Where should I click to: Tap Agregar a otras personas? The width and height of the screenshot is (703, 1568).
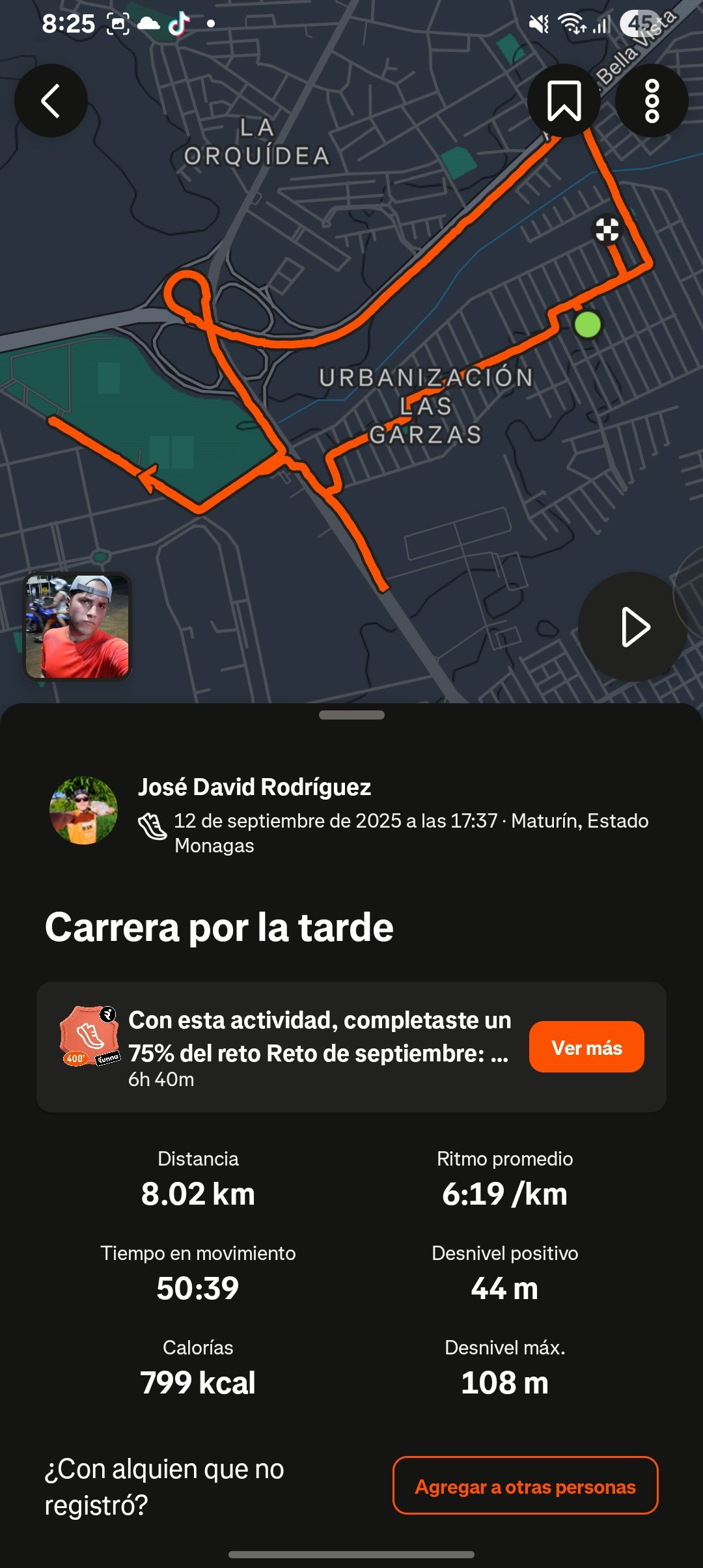525,1486
